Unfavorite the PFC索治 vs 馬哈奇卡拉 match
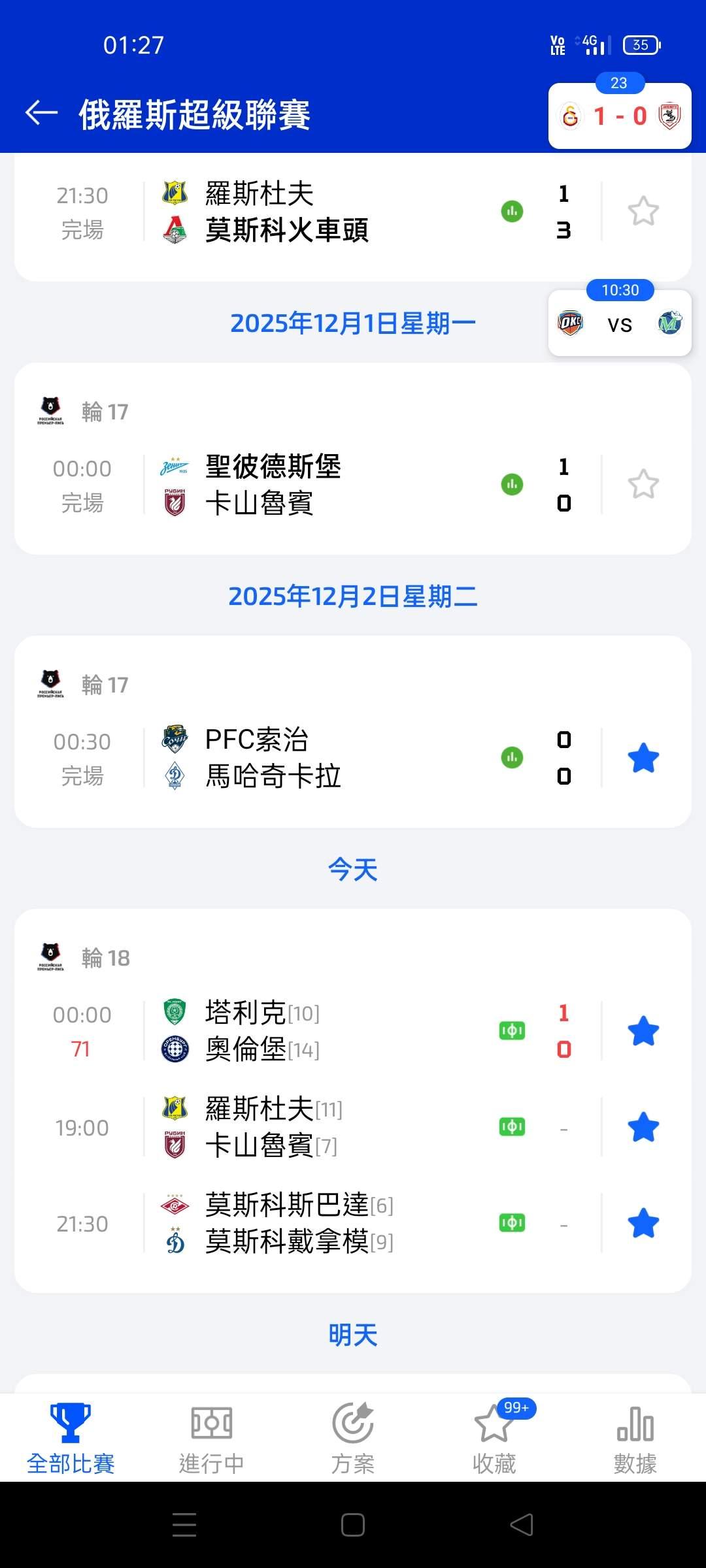706x1568 pixels. tap(643, 757)
